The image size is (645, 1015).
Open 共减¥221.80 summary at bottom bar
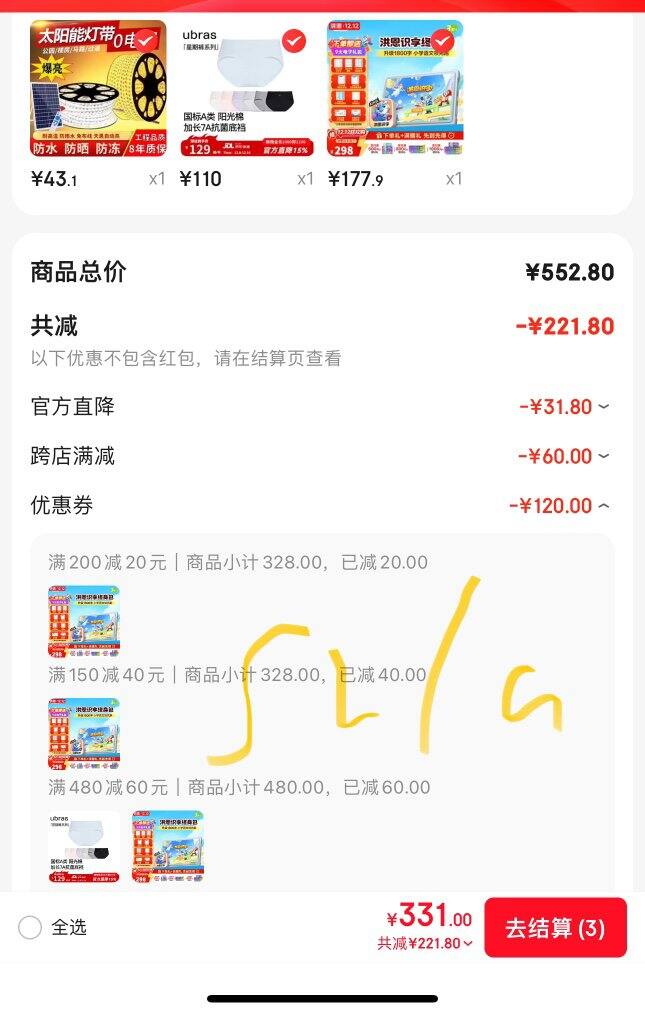click(x=425, y=943)
